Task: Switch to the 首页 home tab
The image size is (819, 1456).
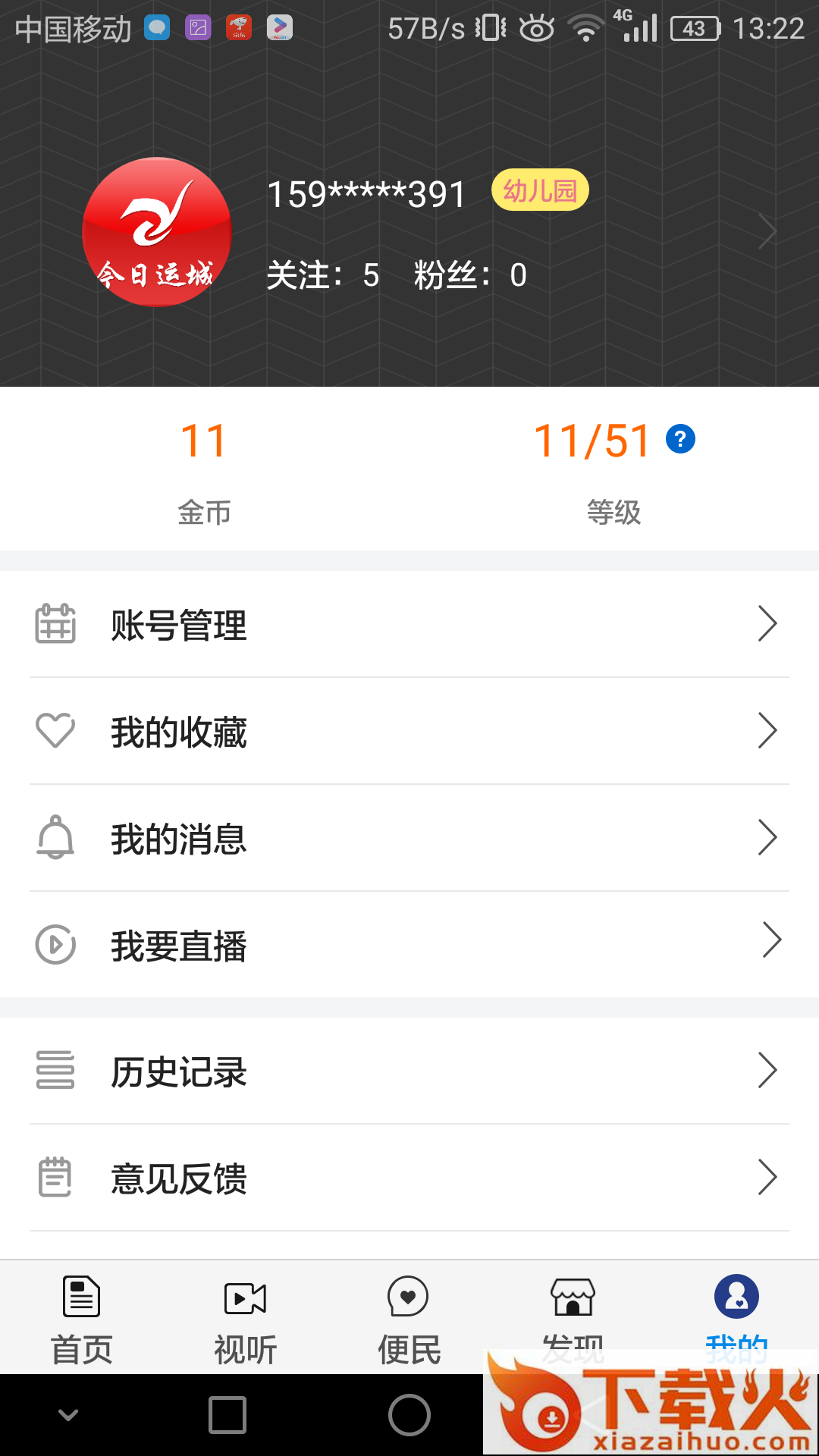Action: click(x=82, y=1318)
